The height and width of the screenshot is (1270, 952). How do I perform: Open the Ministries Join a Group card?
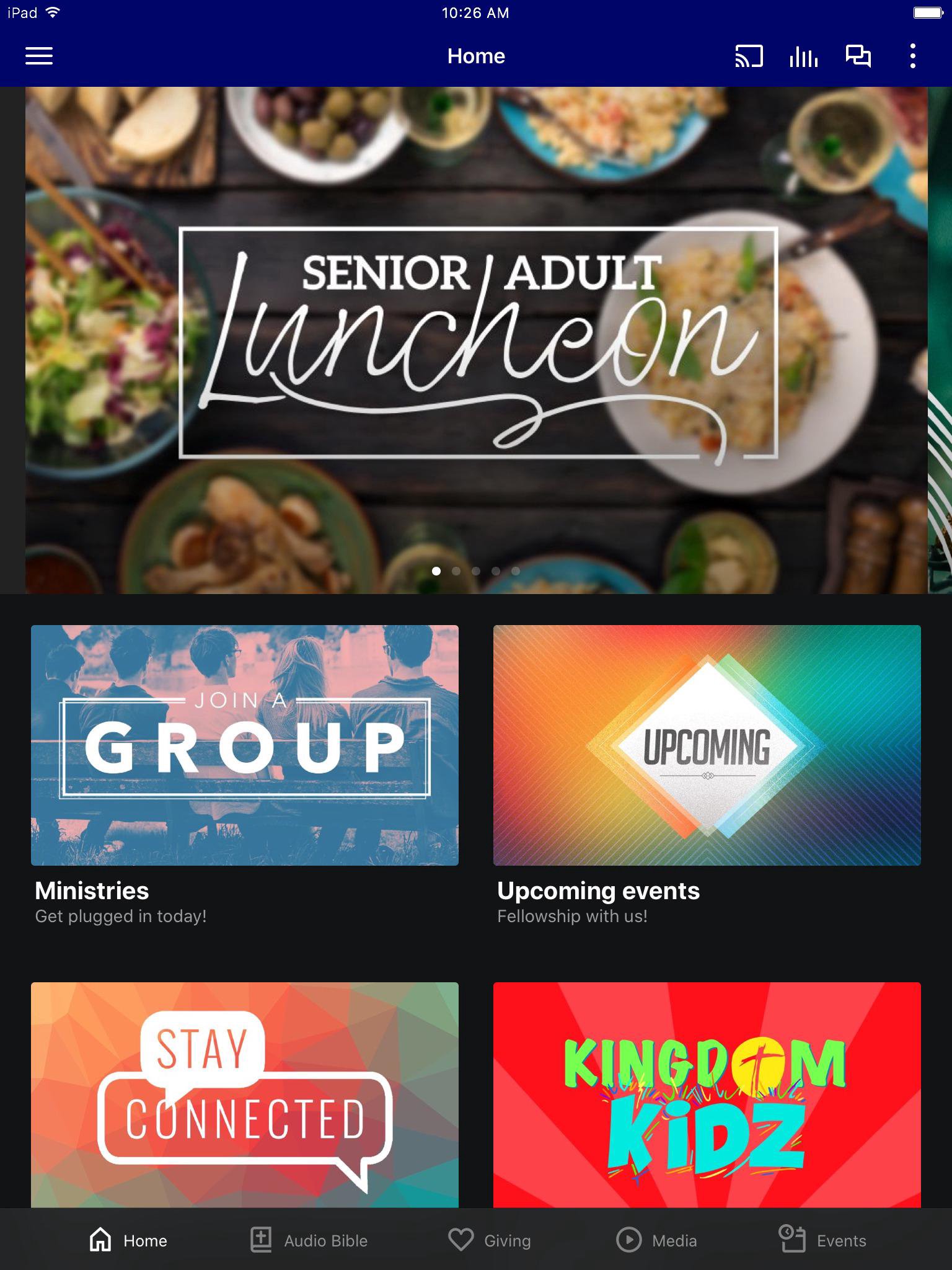pyautogui.click(x=245, y=745)
